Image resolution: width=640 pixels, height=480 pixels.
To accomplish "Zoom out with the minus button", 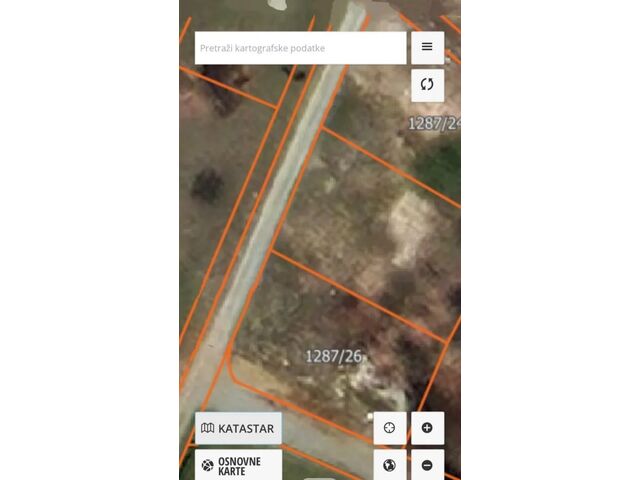I will click(x=427, y=465).
